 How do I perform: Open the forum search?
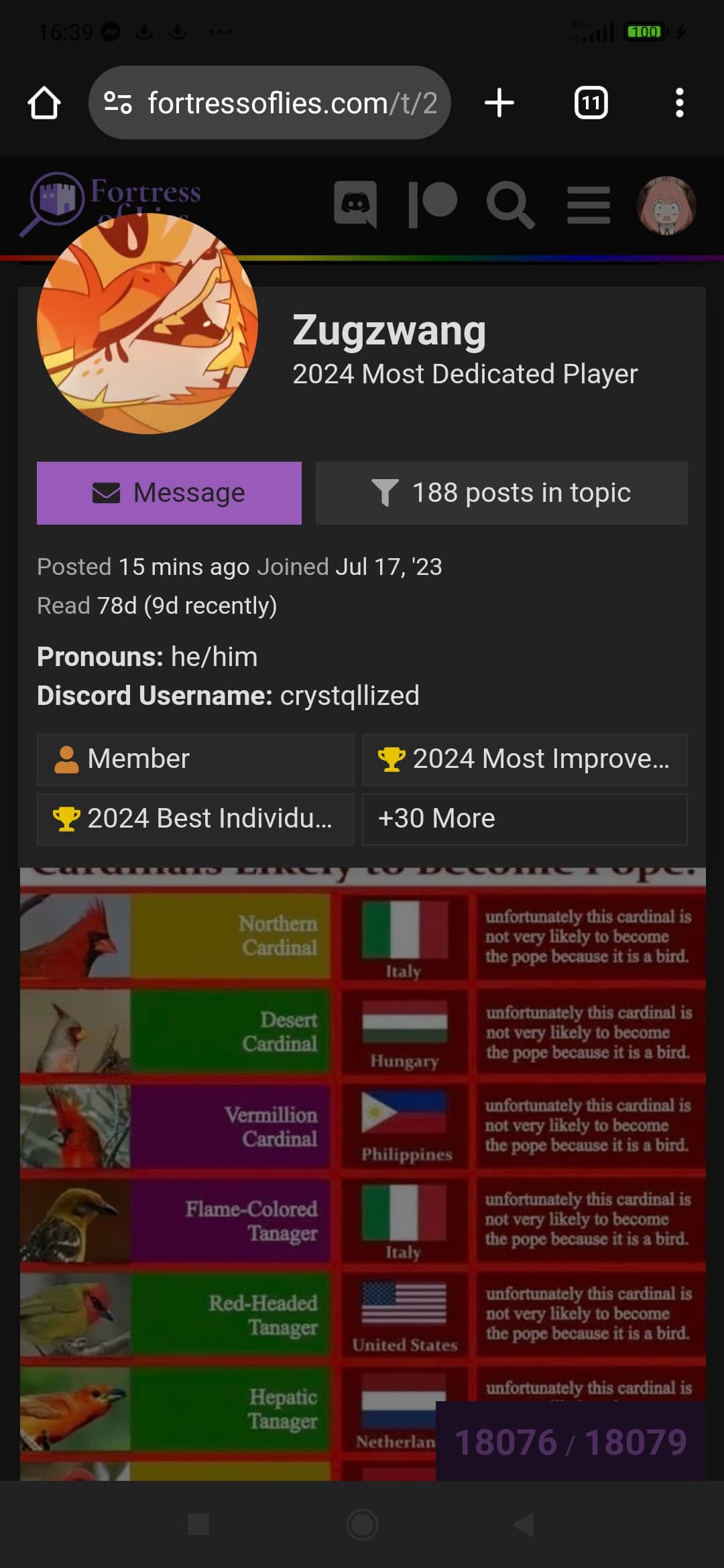(511, 204)
